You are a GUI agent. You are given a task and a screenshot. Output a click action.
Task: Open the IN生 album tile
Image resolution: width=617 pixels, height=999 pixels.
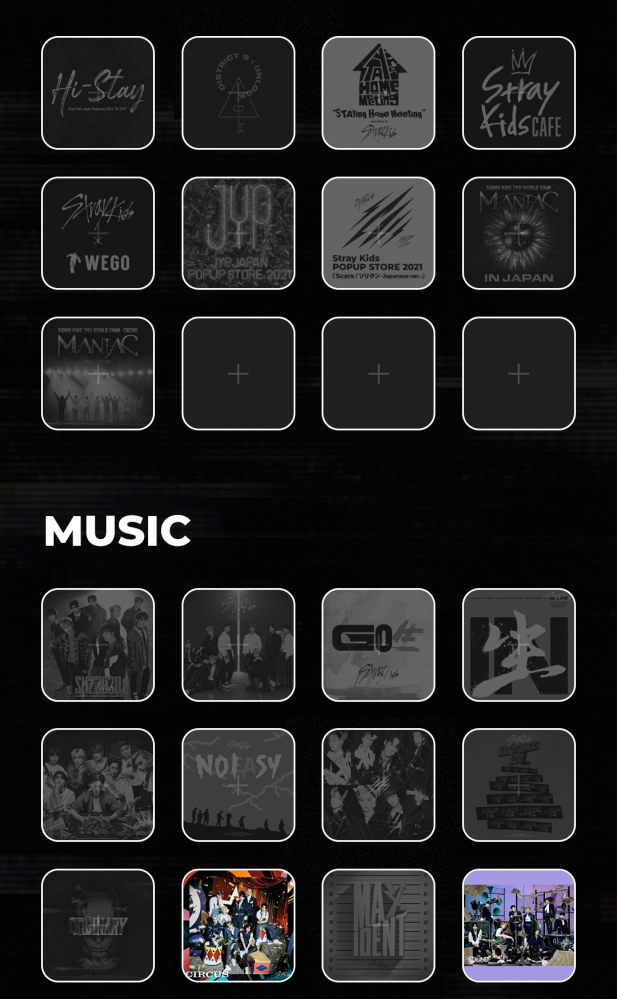[519, 645]
